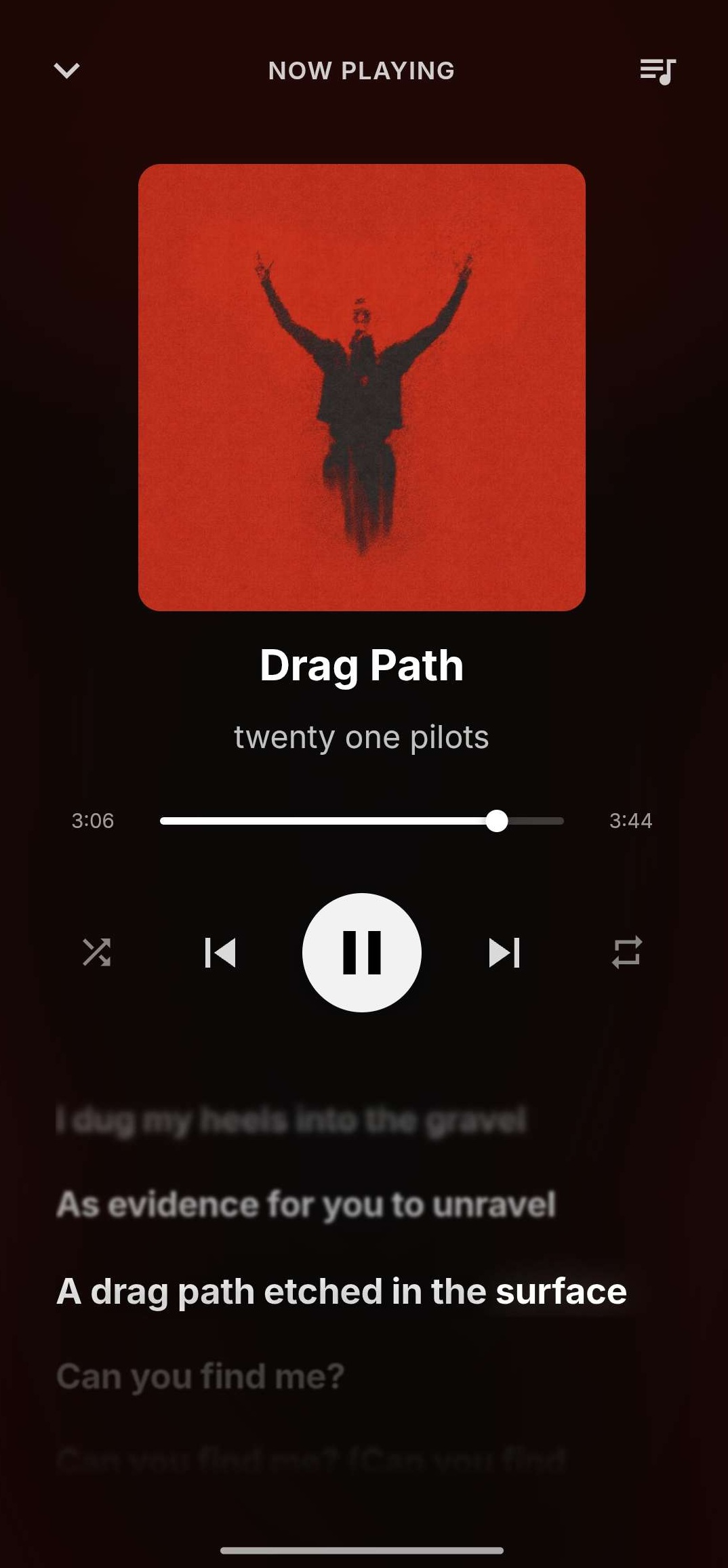Toggle repeat mode
The height and width of the screenshot is (1568, 728).
626,952
